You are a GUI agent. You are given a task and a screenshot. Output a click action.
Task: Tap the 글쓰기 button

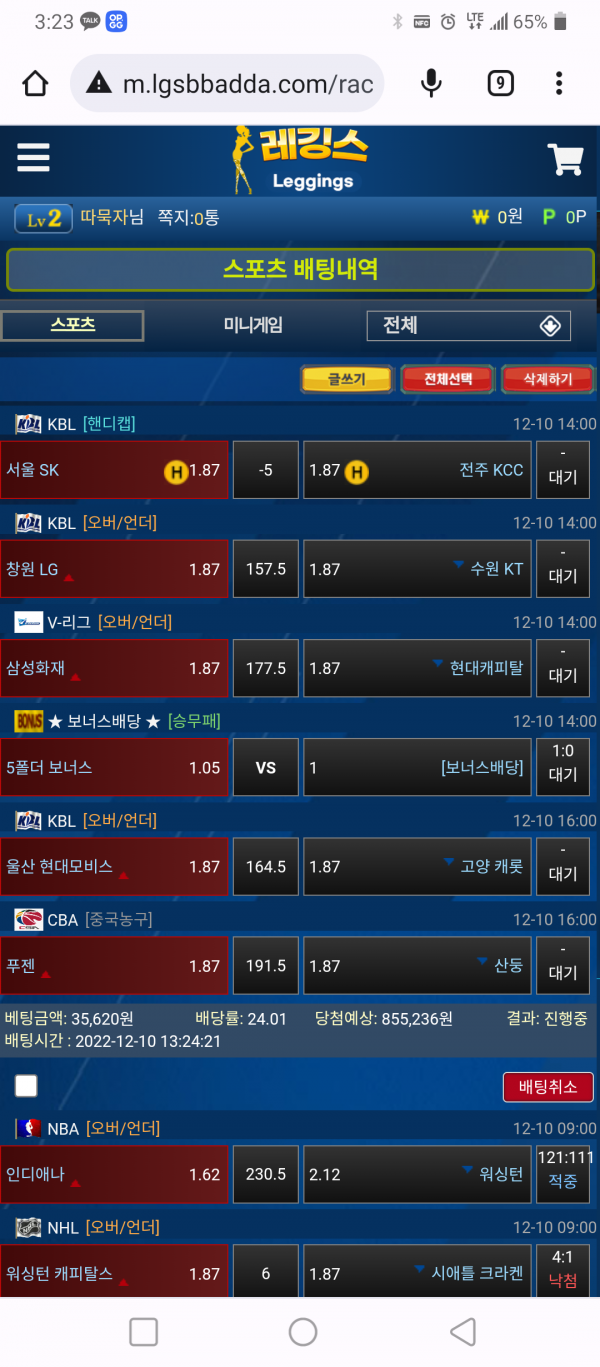click(x=346, y=379)
